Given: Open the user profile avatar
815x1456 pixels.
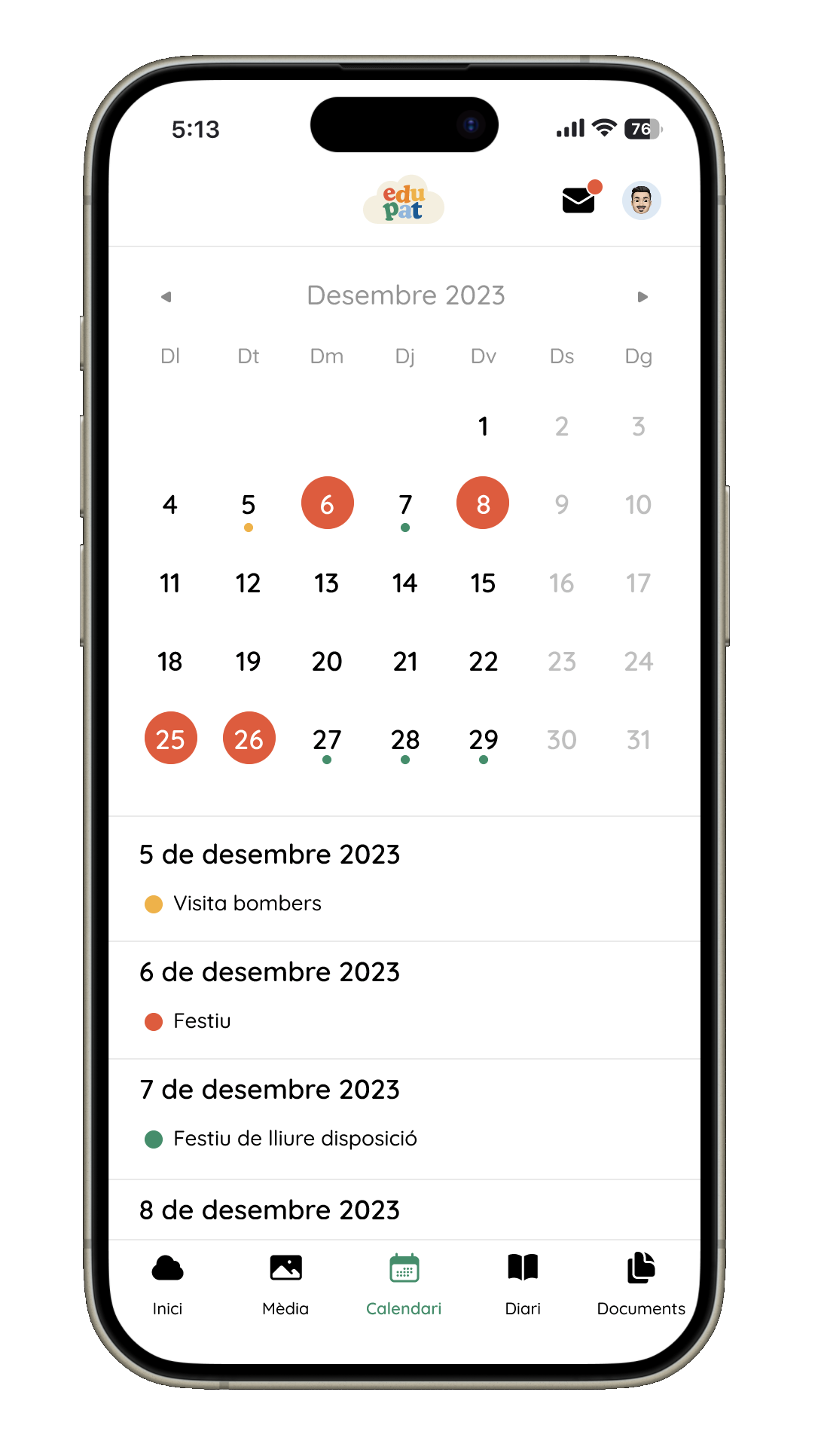Looking at the screenshot, I should tap(641, 200).
